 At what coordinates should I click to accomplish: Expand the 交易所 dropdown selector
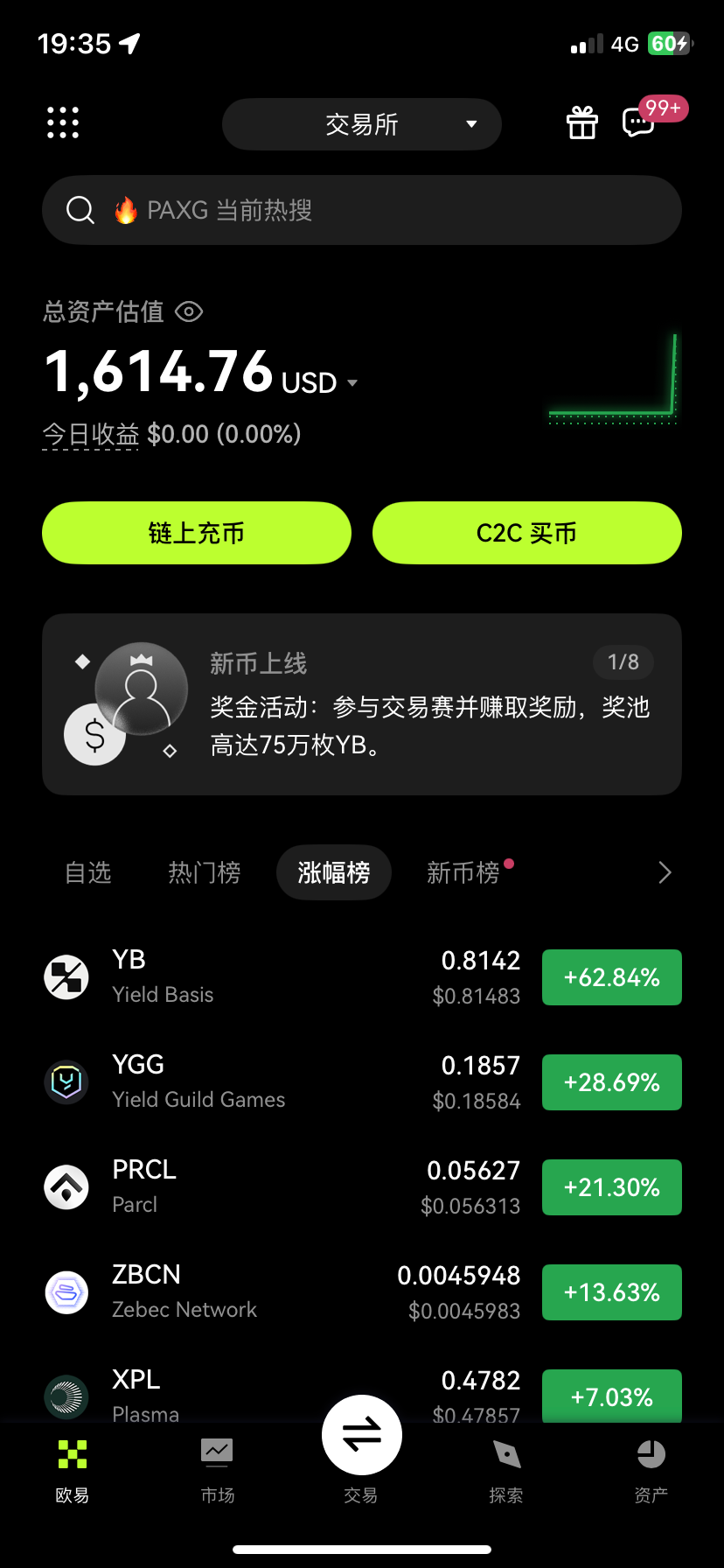coord(362,124)
